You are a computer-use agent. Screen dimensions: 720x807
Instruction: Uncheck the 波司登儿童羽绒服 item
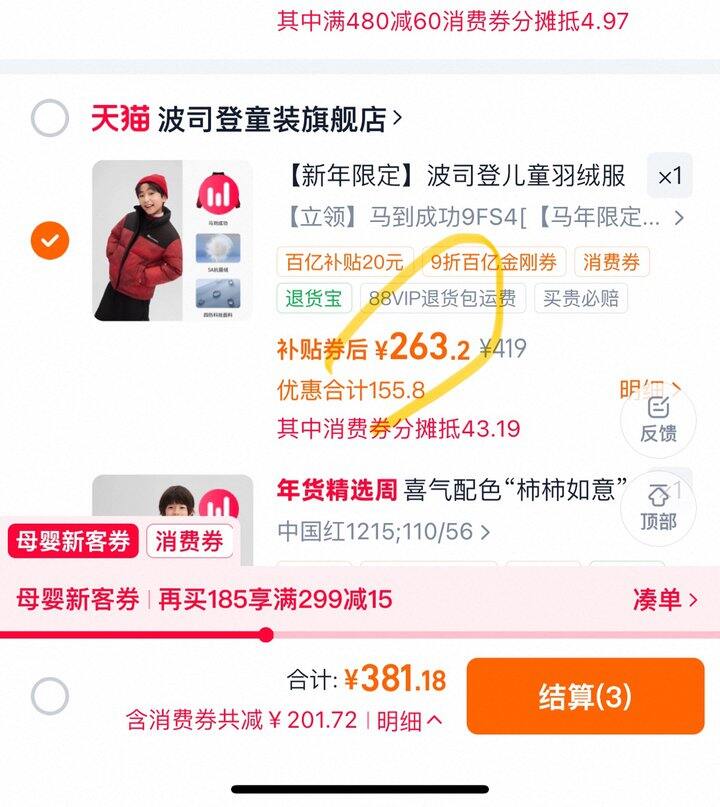point(49,240)
